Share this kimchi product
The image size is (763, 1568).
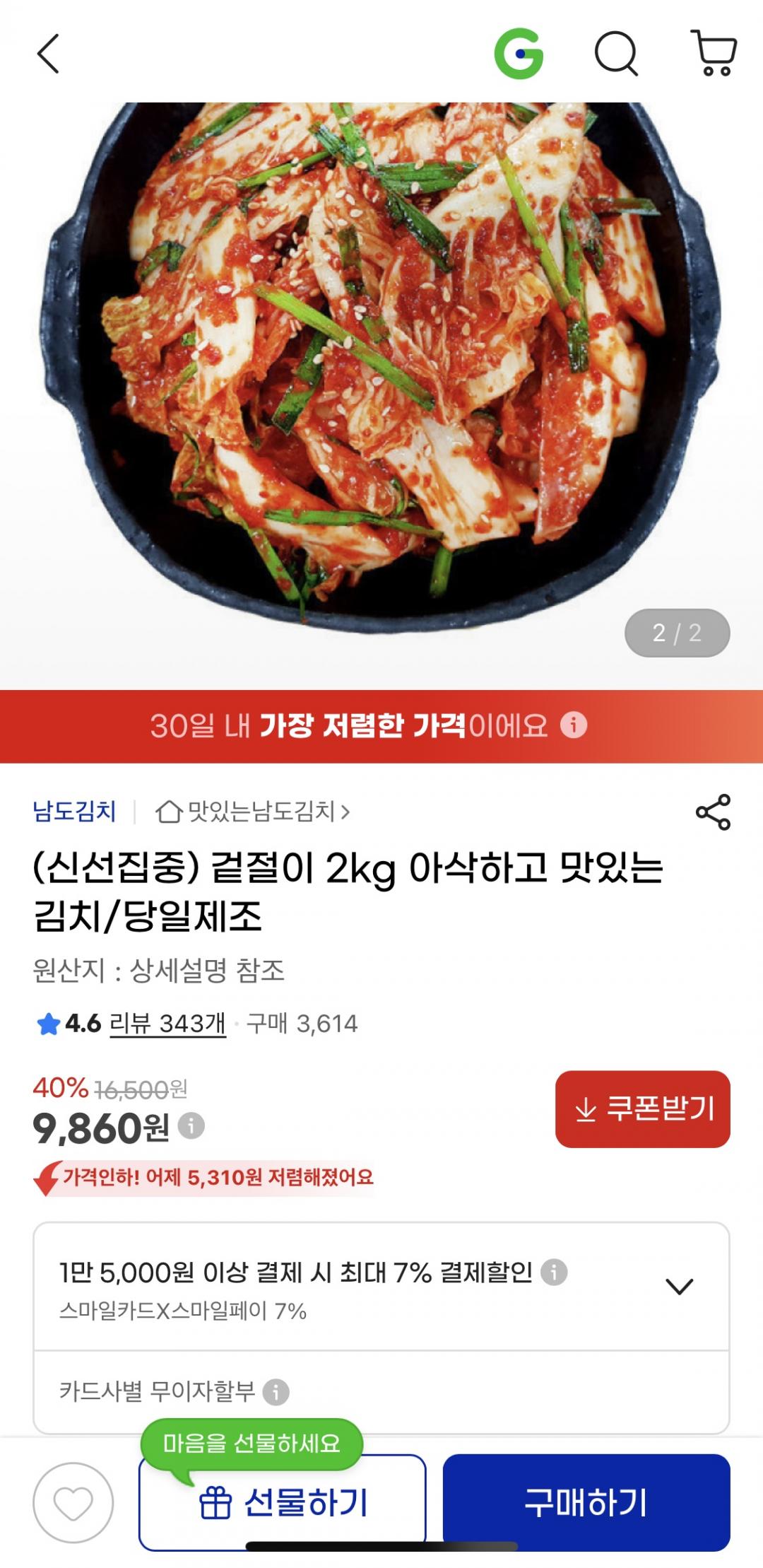713,812
